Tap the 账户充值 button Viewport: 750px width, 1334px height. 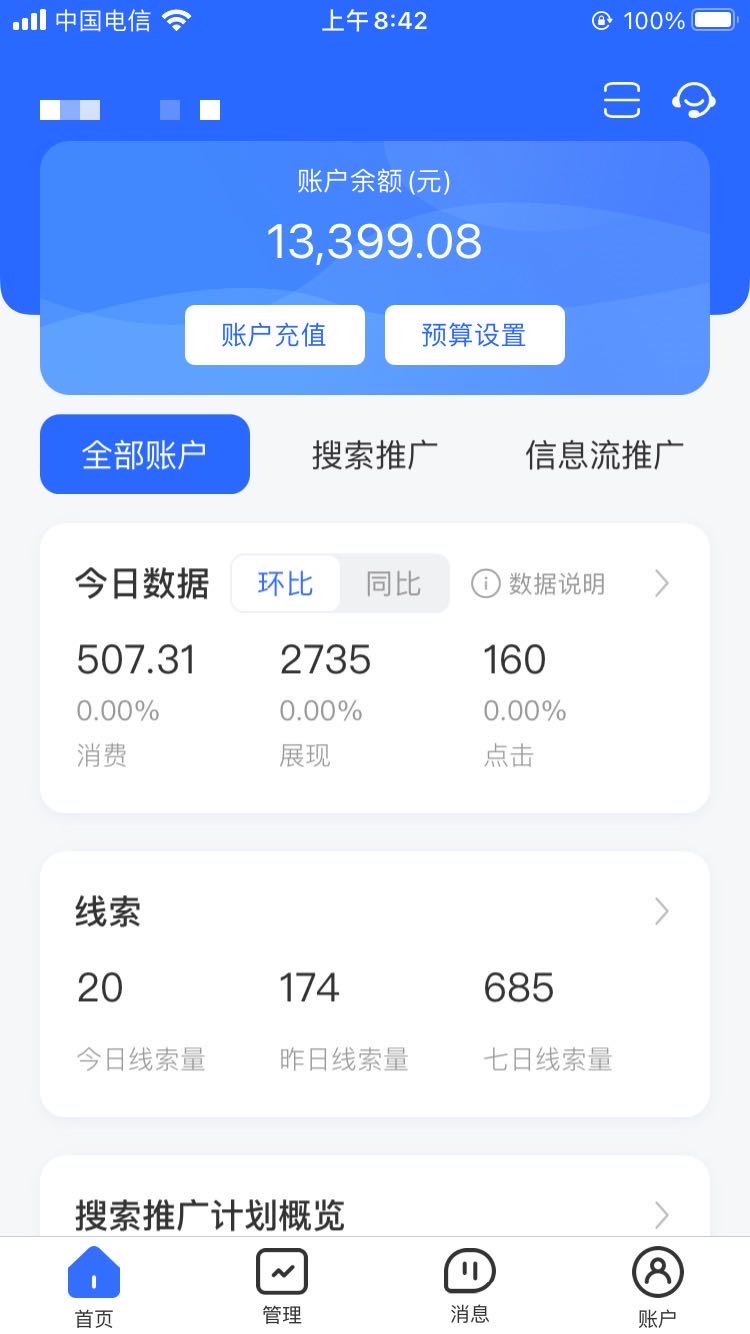click(x=274, y=335)
